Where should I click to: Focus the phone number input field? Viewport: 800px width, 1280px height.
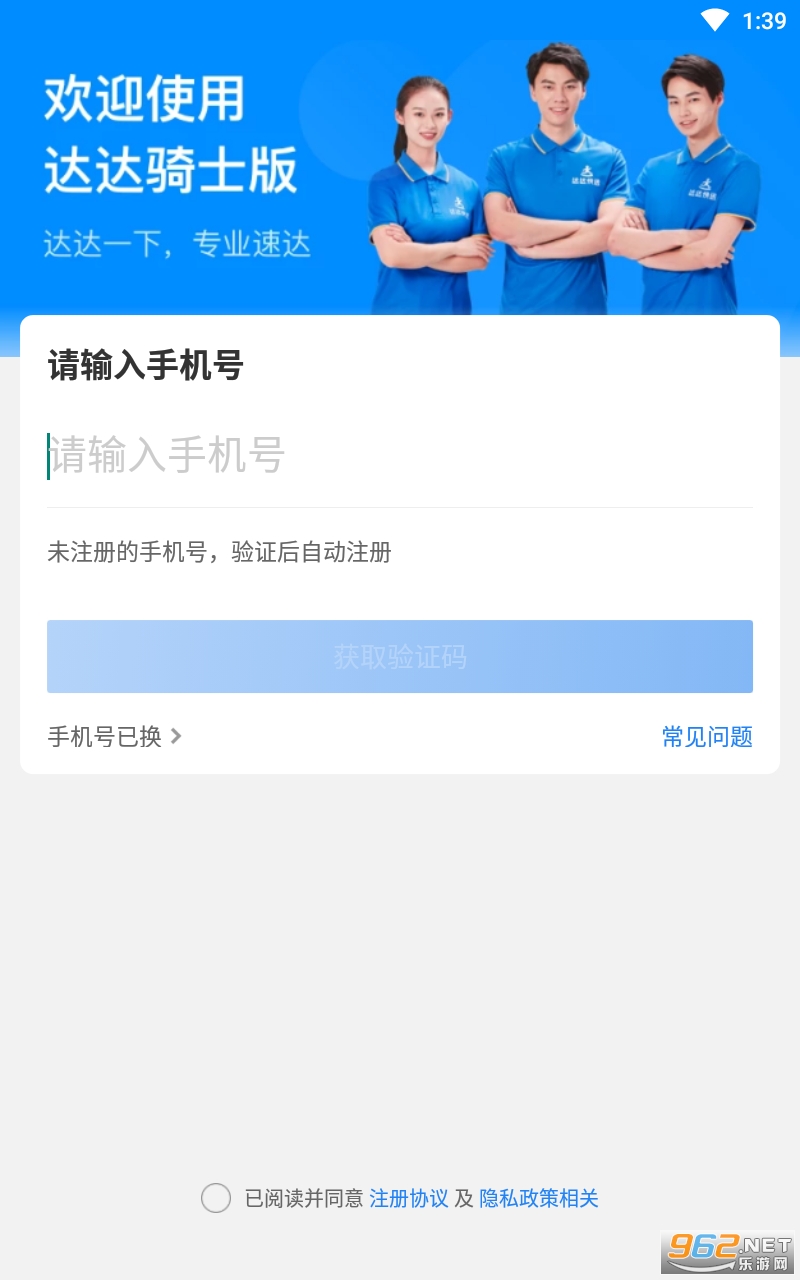tap(400, 456)
